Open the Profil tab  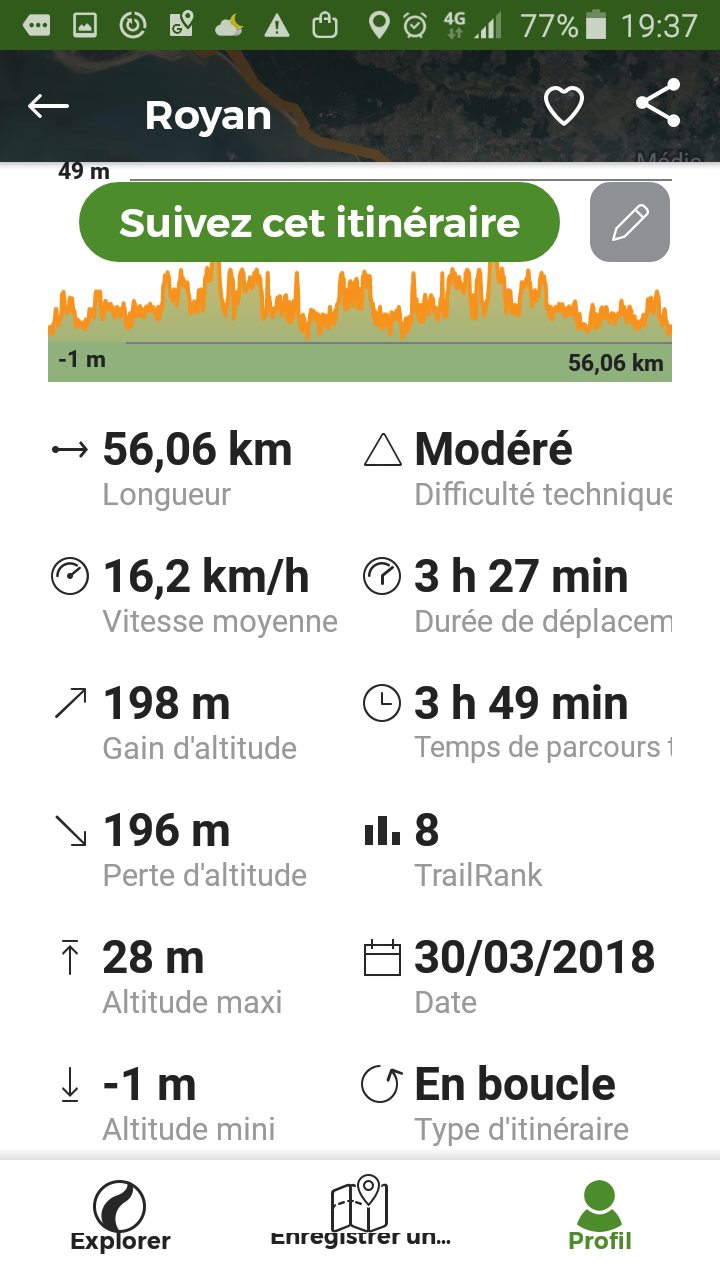click(x=600, y=1215)
